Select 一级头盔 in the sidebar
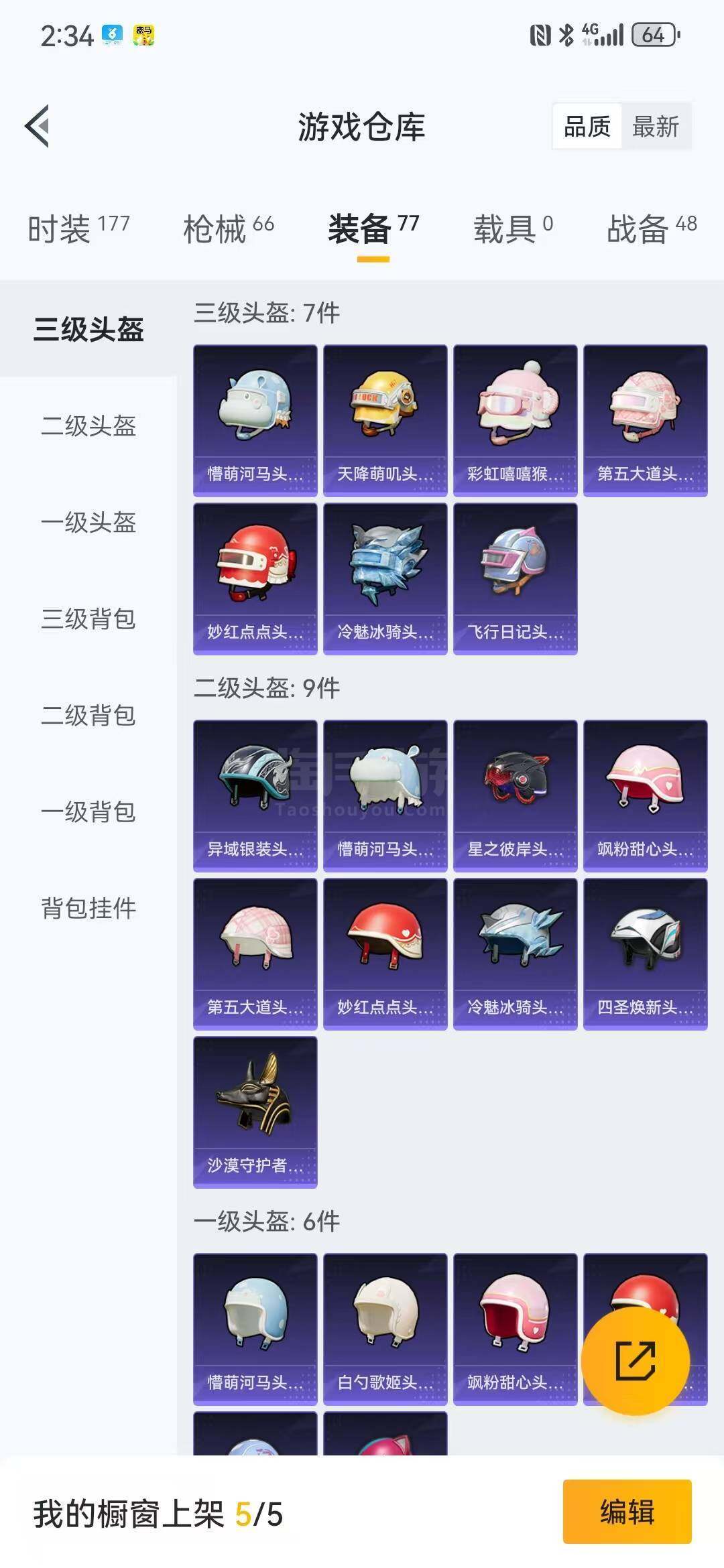The image size is (724, 1568). pos(88,523)
